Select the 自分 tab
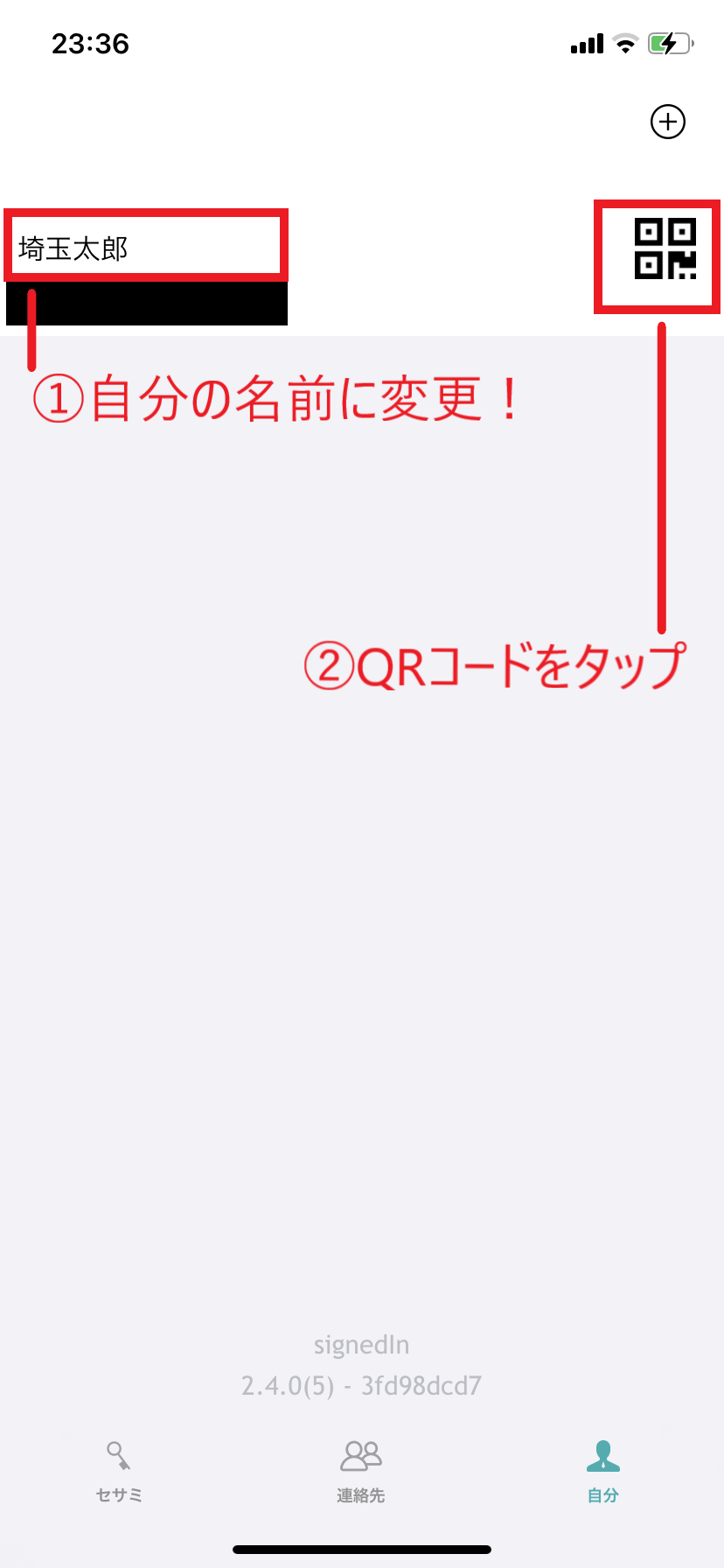Viewport: 724px width, 1568px height. [603, 1471]
